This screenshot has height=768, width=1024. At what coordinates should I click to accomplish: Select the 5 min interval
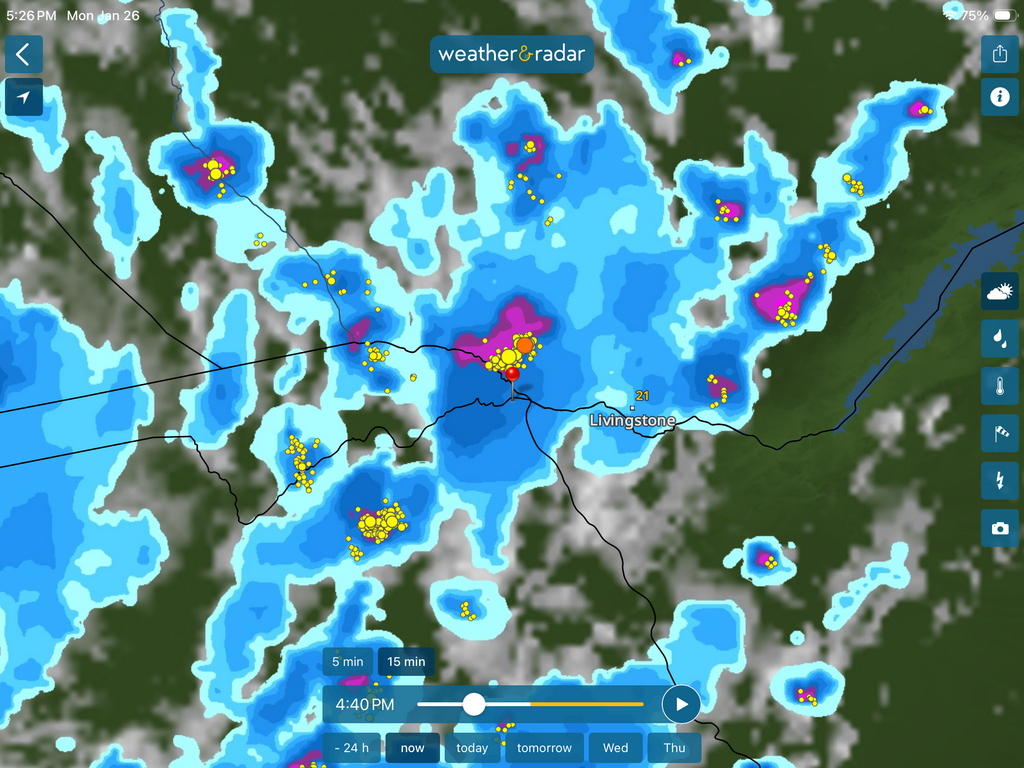[x=347, y=662]
